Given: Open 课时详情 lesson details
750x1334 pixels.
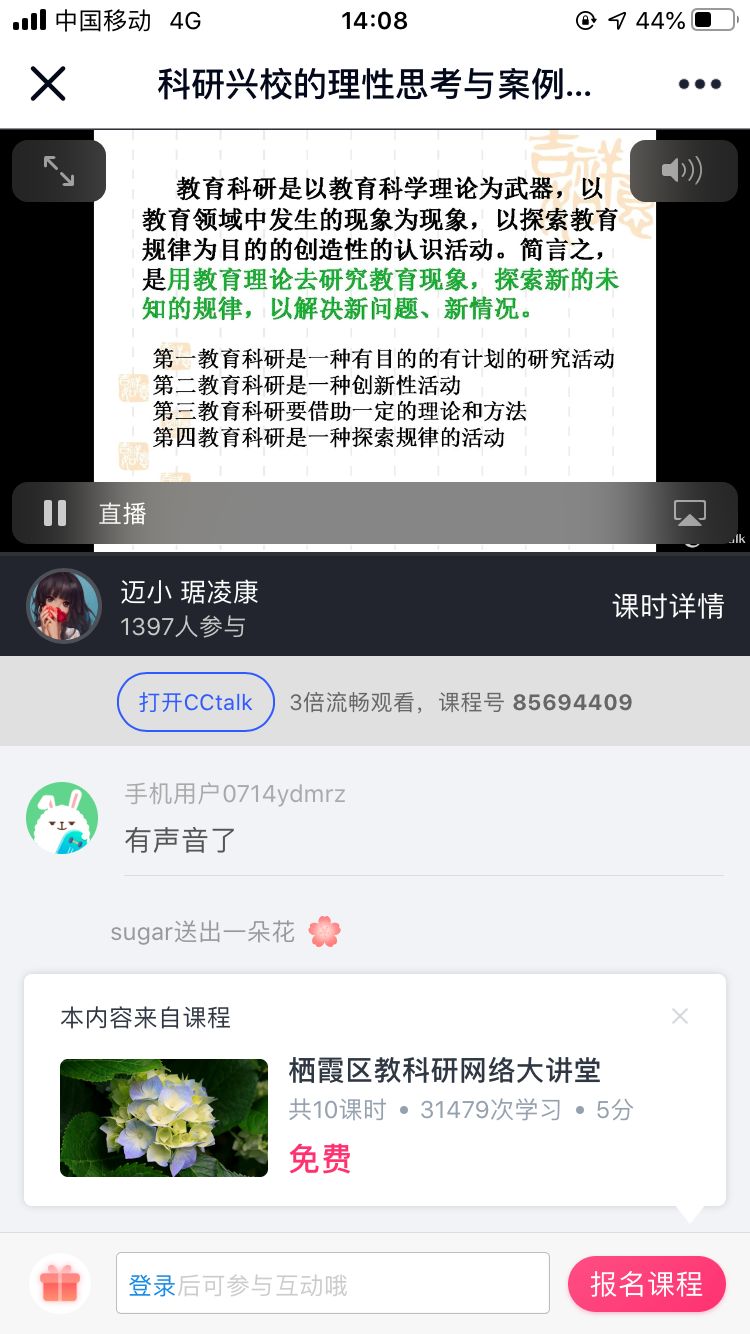Looking at the screenshot, I should coord(667,606).
